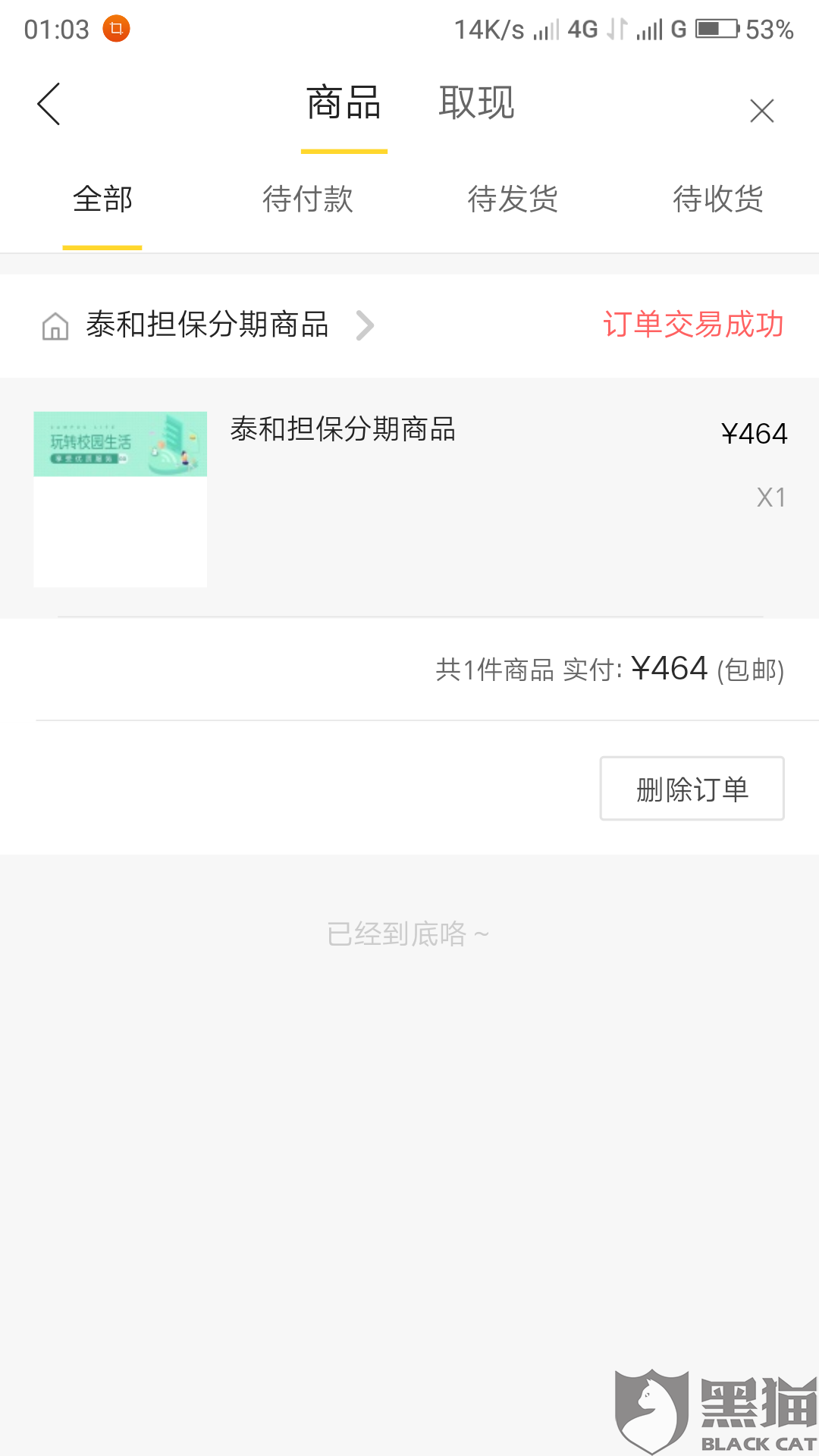Tap the 订单交易成功 status text
The image size is (819, 1456).
pyautogui.click(x=694, y=325)
